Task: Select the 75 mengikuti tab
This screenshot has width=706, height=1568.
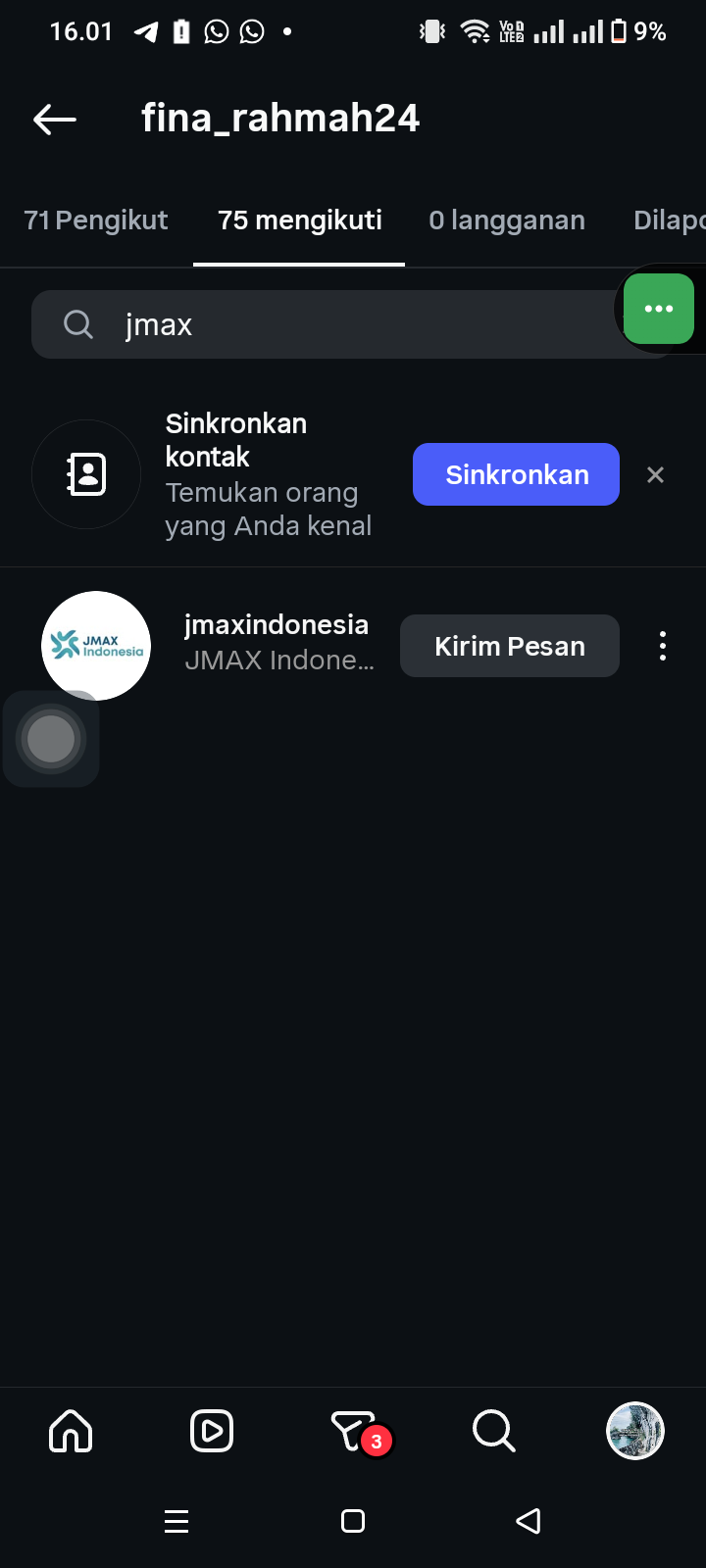Action: point(299,220)
